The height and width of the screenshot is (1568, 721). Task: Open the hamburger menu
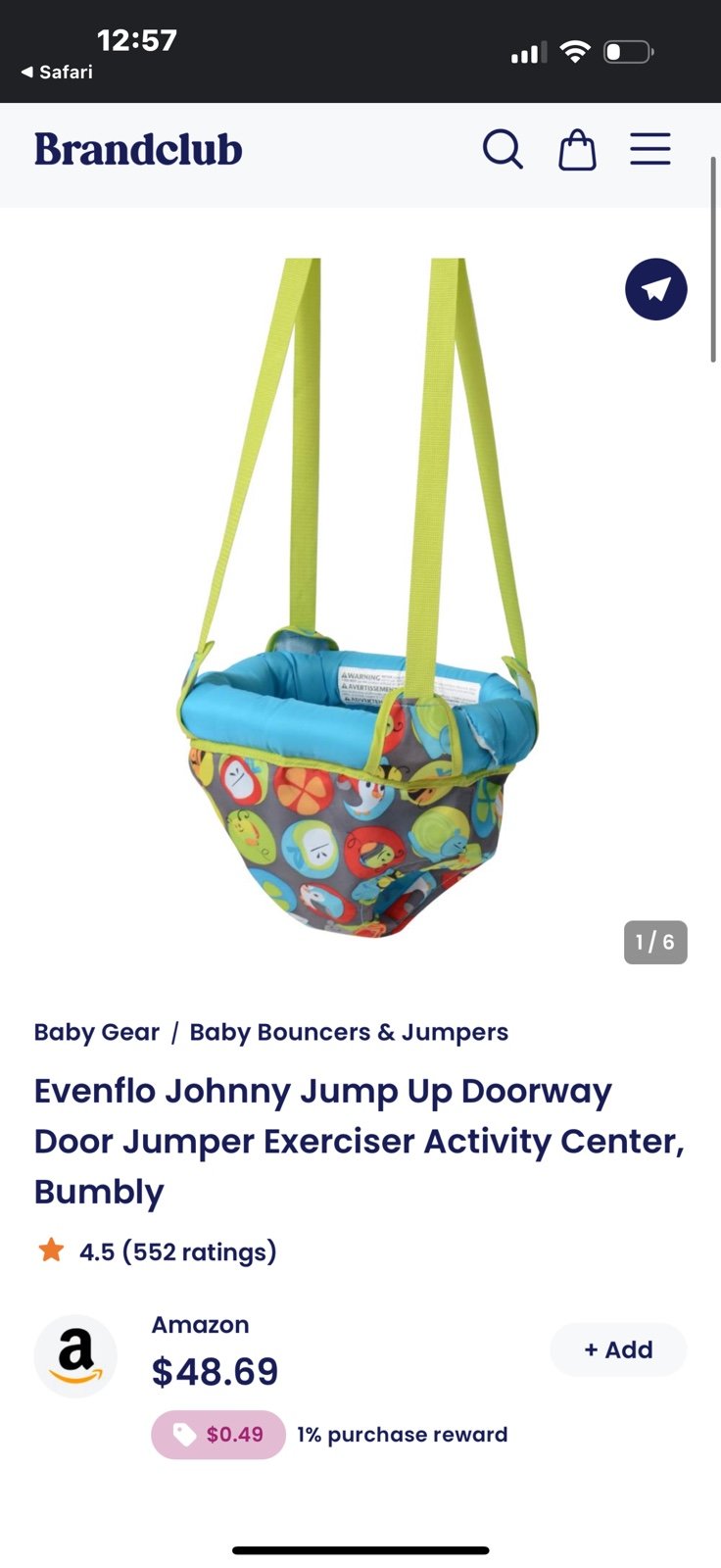tap(650, 149)
